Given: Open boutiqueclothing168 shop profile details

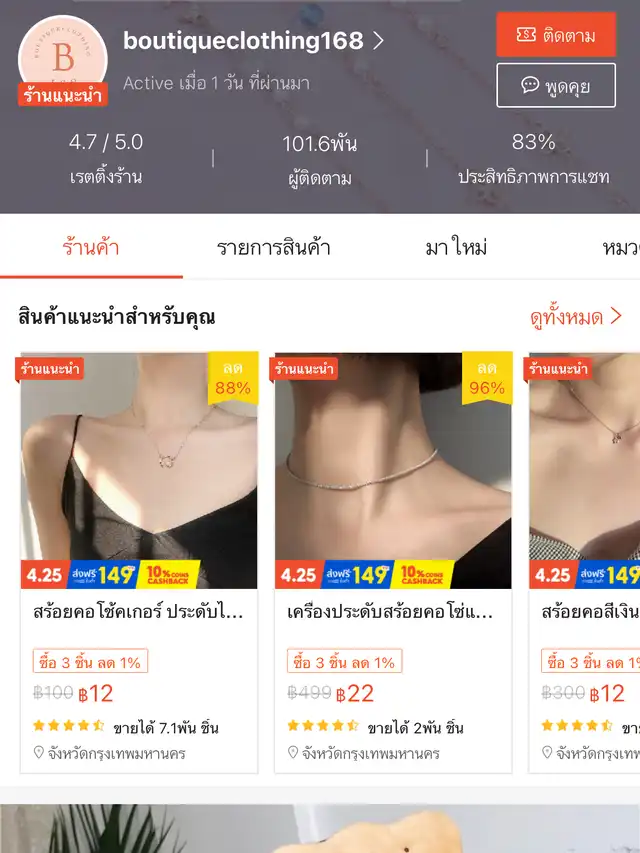Looking at the screenshot, I should pyautogui.click(x=253, y=41).
